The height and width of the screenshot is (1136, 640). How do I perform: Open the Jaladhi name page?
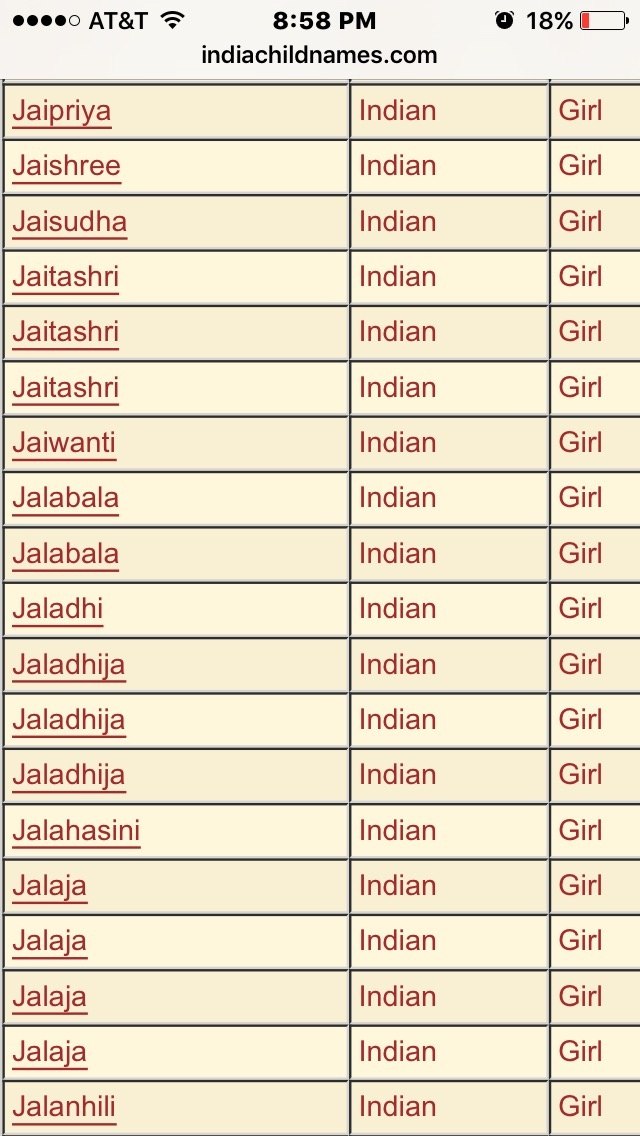point(58,608)
